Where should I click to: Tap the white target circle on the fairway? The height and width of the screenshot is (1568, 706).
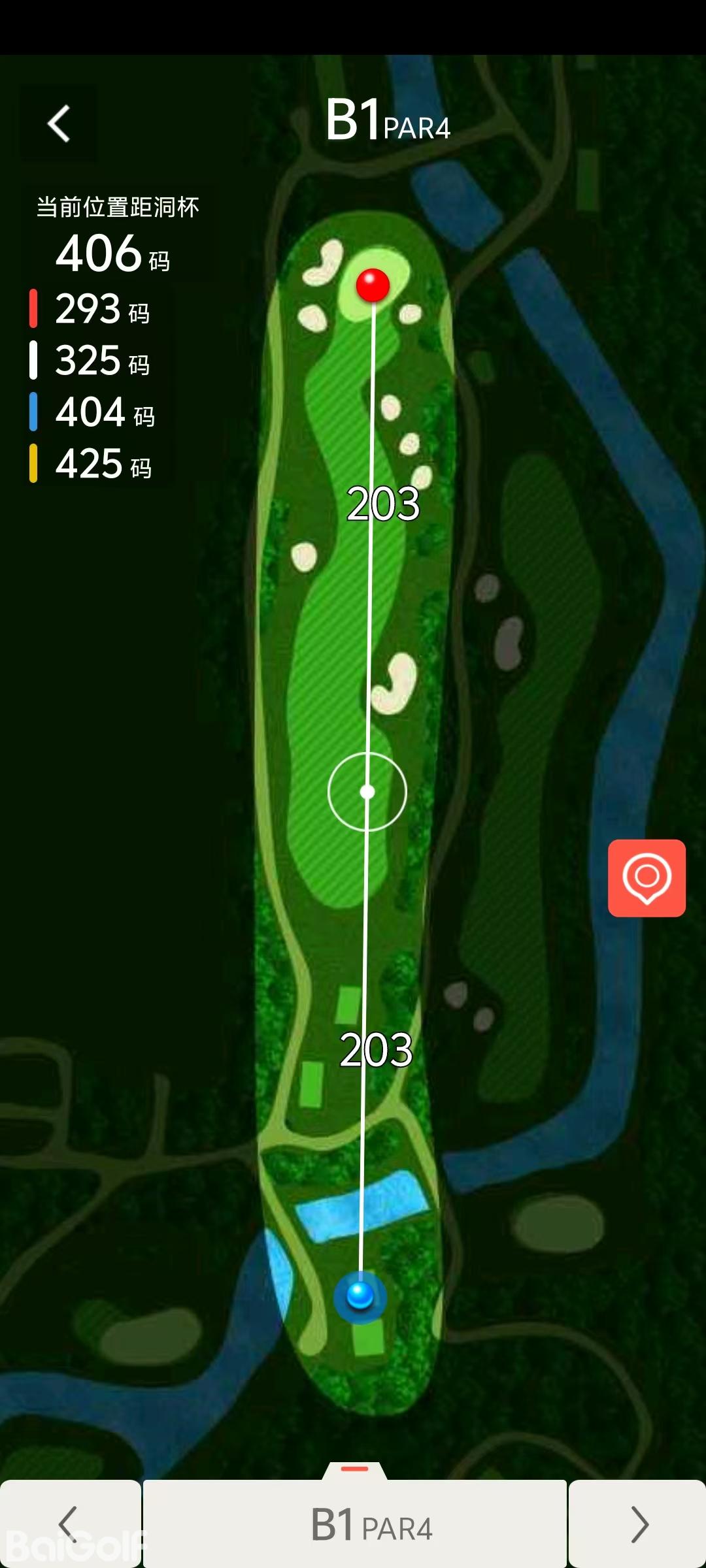367,792
